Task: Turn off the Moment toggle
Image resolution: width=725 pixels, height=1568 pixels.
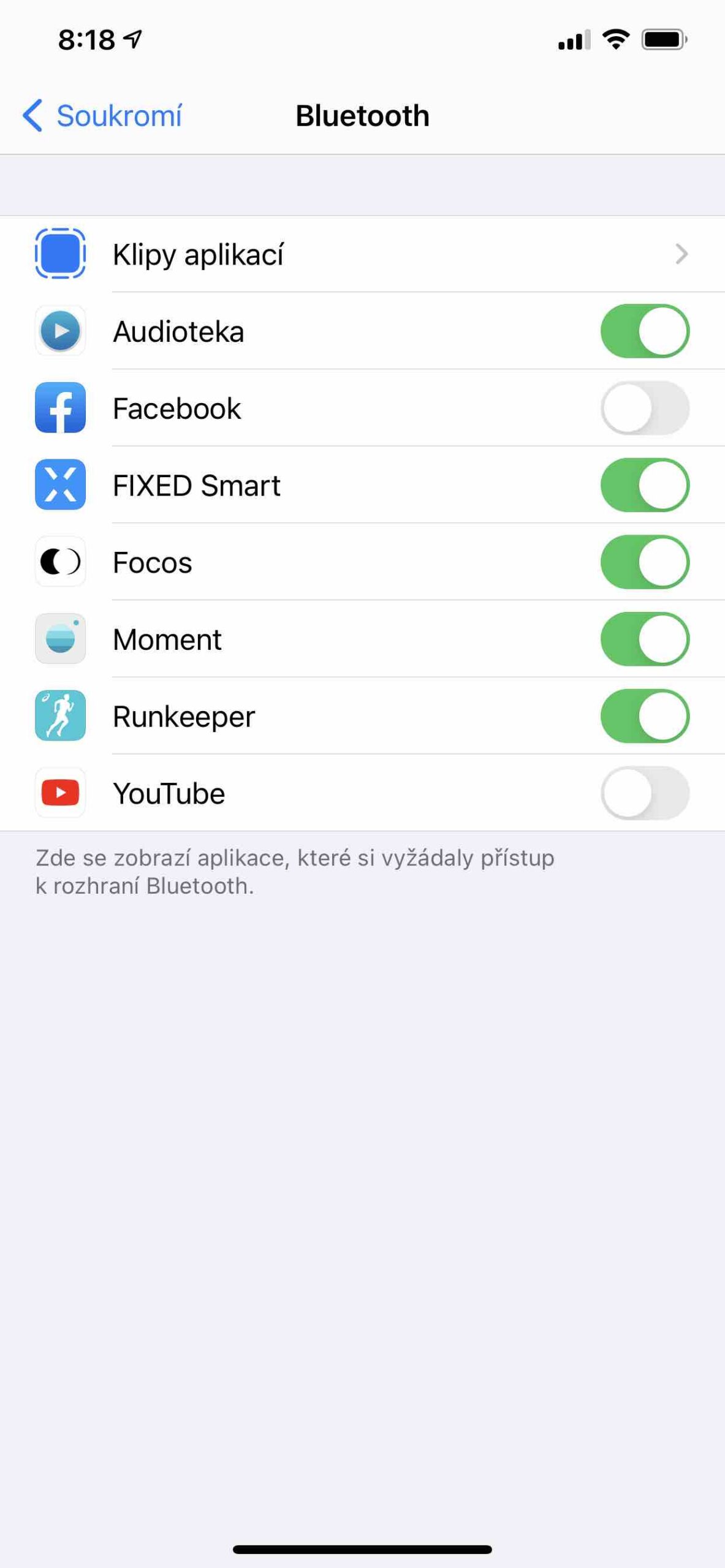Action: point(645,639)
